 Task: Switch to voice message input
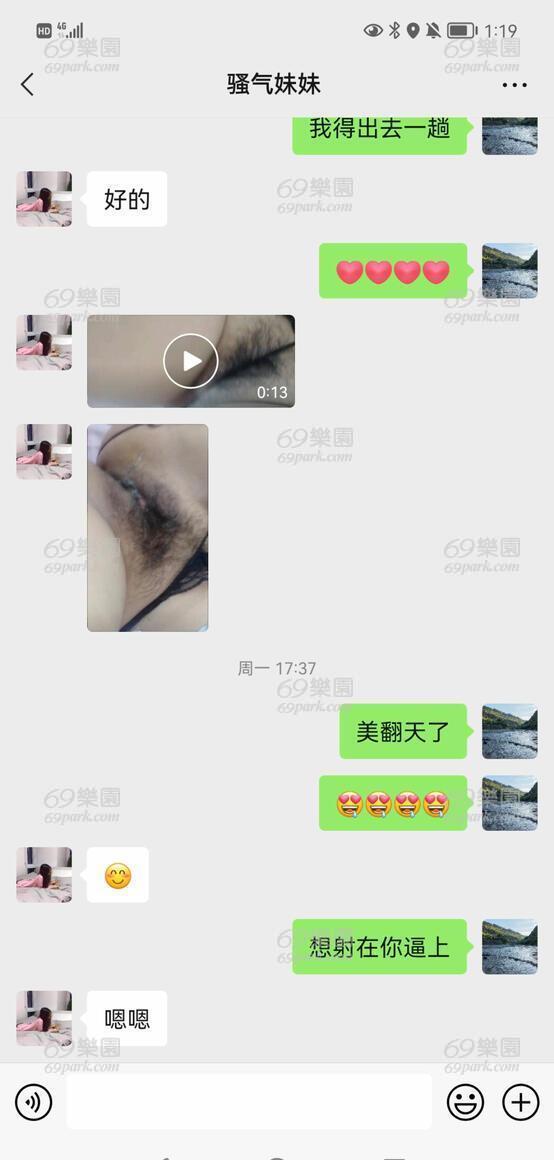tap(33, 1102)
